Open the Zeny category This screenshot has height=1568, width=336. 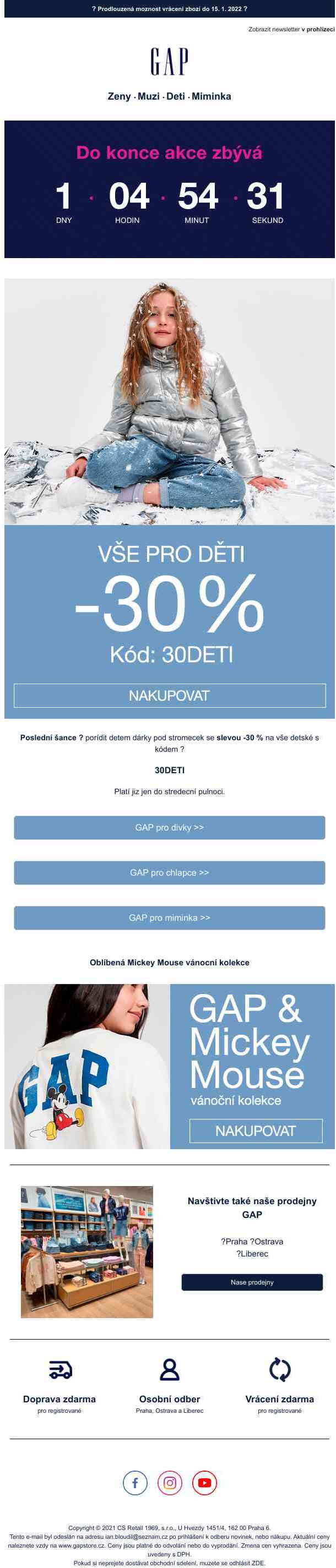coord(118,96)
